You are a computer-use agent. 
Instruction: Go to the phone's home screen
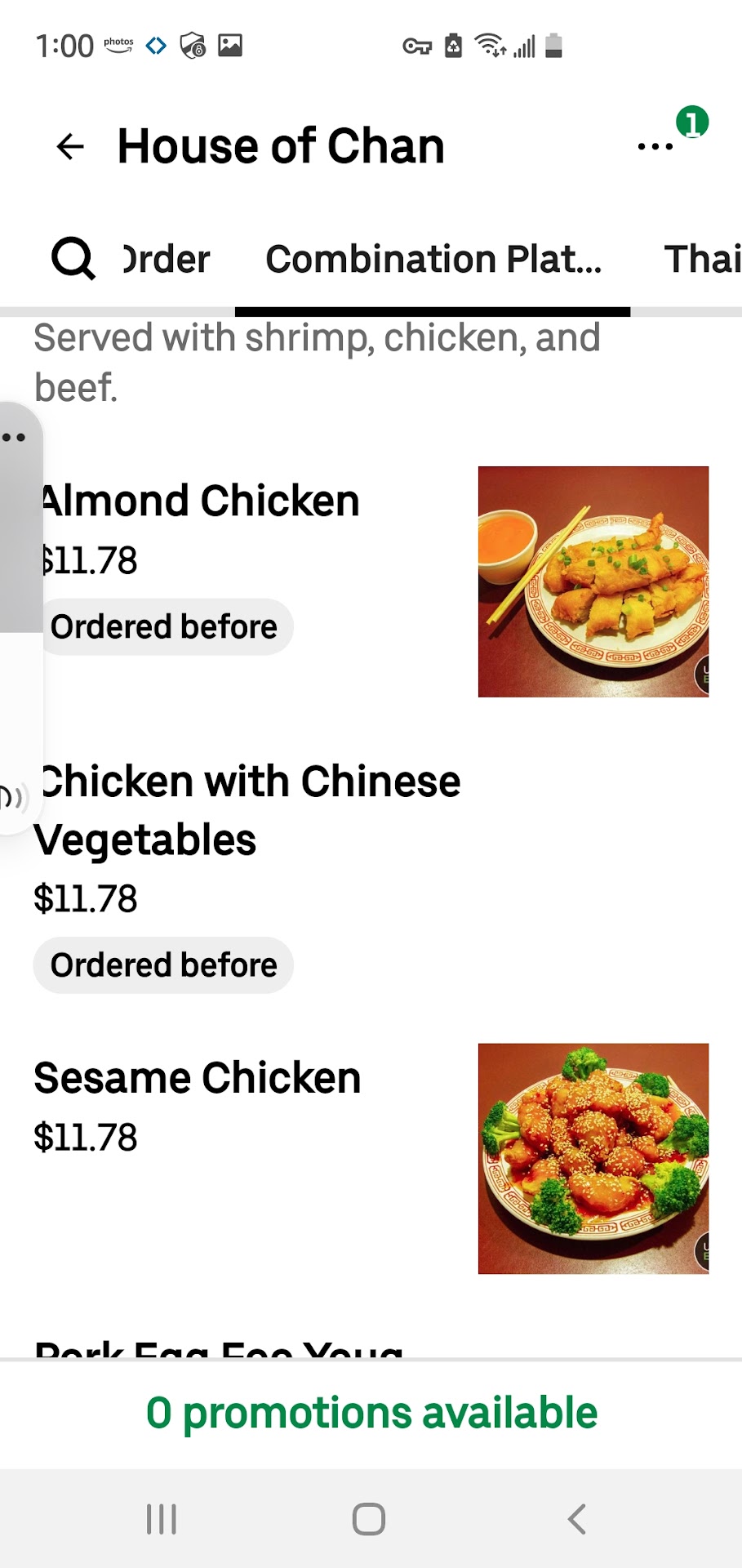(369, 1519)
